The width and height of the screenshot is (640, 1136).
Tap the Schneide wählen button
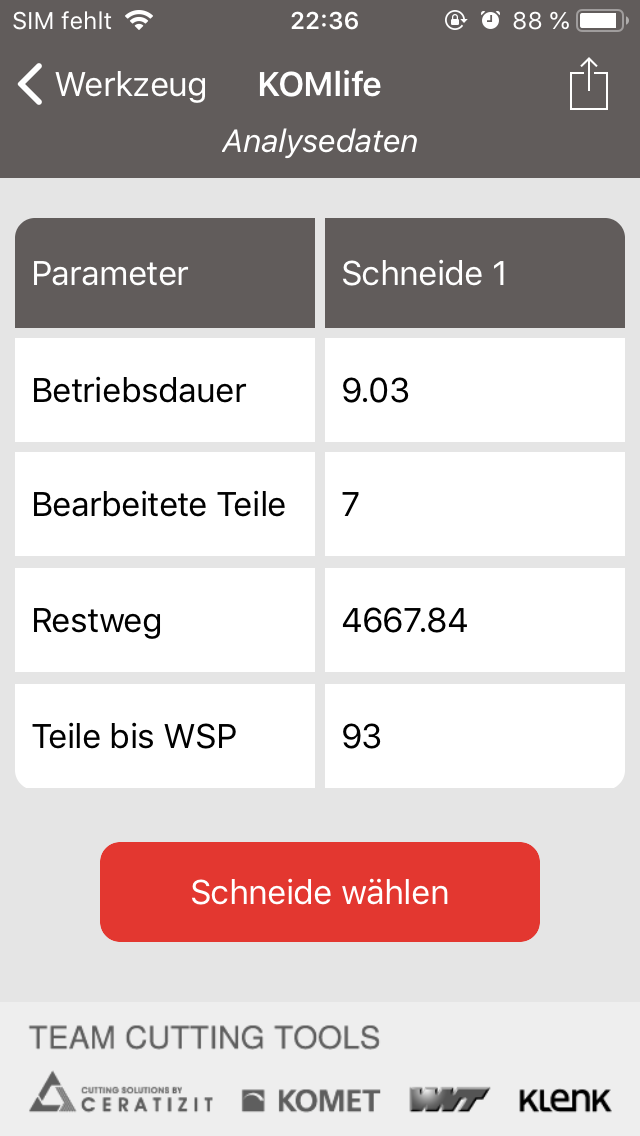[x=320, y=892]
